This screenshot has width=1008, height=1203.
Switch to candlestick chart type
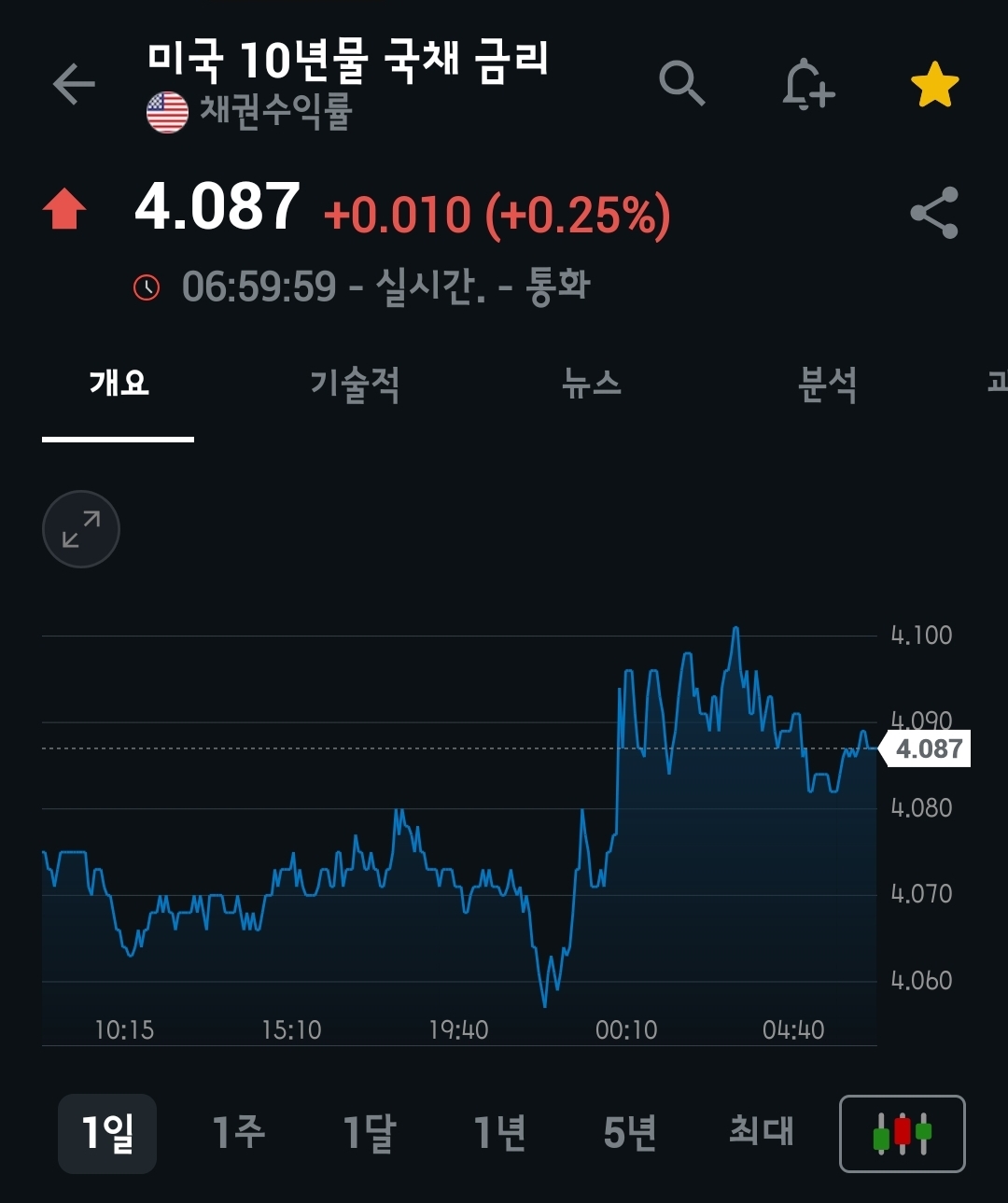pyautogui.click(x=902, y=1133)
